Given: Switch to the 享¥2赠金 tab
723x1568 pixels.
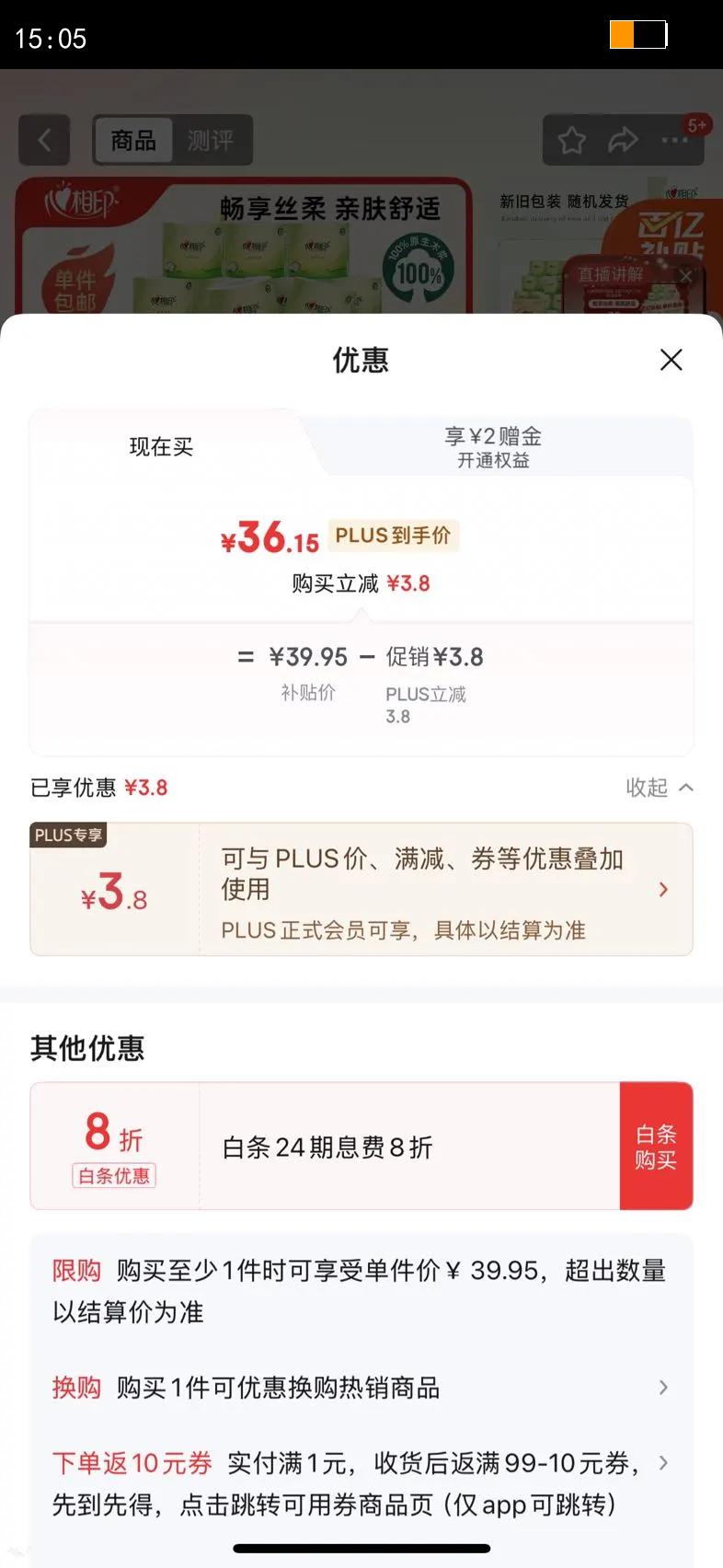Looking at the screenshot, I should coord(492,445).
